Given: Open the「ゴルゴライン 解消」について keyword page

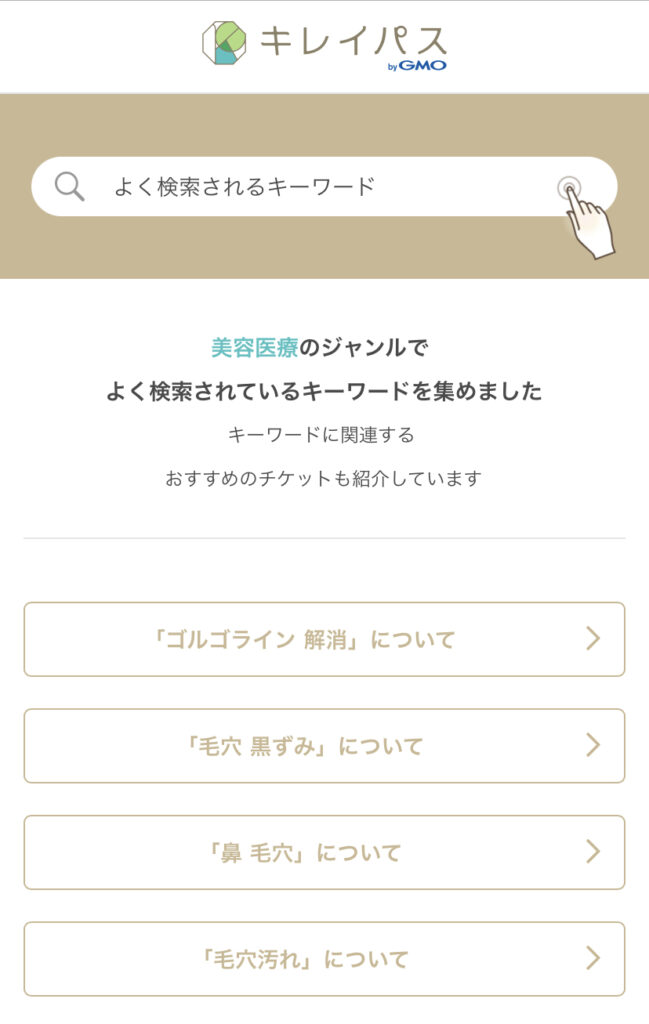Looking at the screenshot, I should tap(324, 639).
